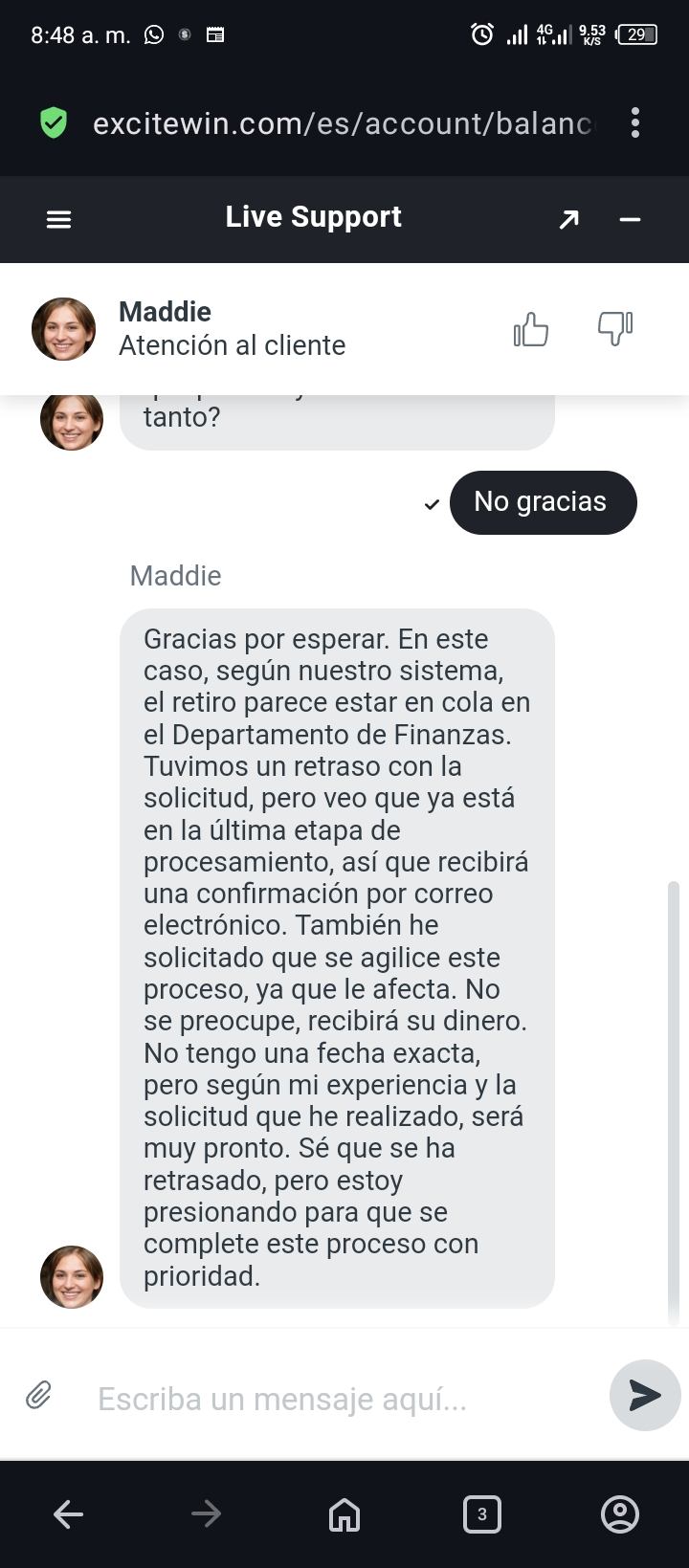Go back to the previous browser page
Image resolution: width=689 pixels, height=1568 pixels.
coord(68,1513)
